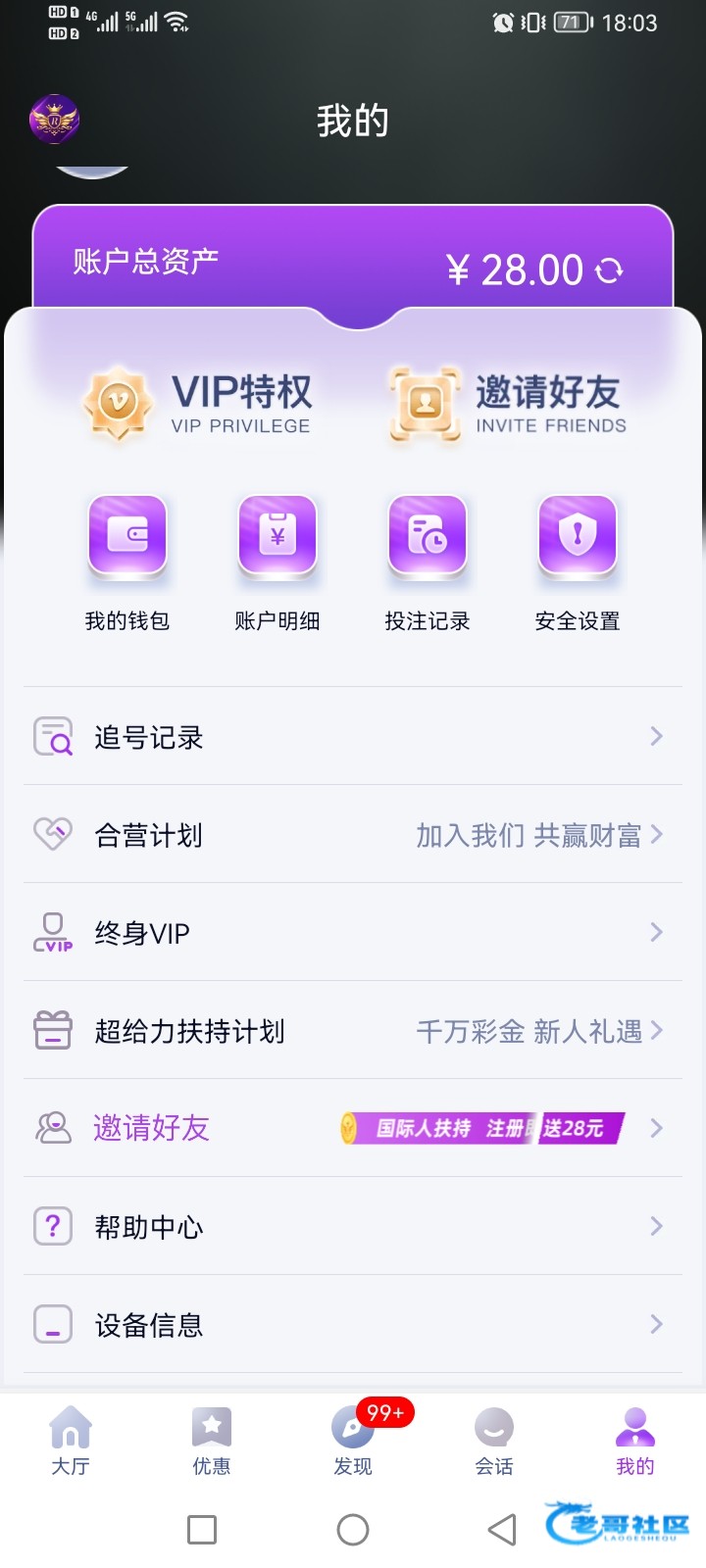This screenshot has width=706, height=1568.
Task: Open the 超给力扶持计划 row
Action: click(353, 1031)
